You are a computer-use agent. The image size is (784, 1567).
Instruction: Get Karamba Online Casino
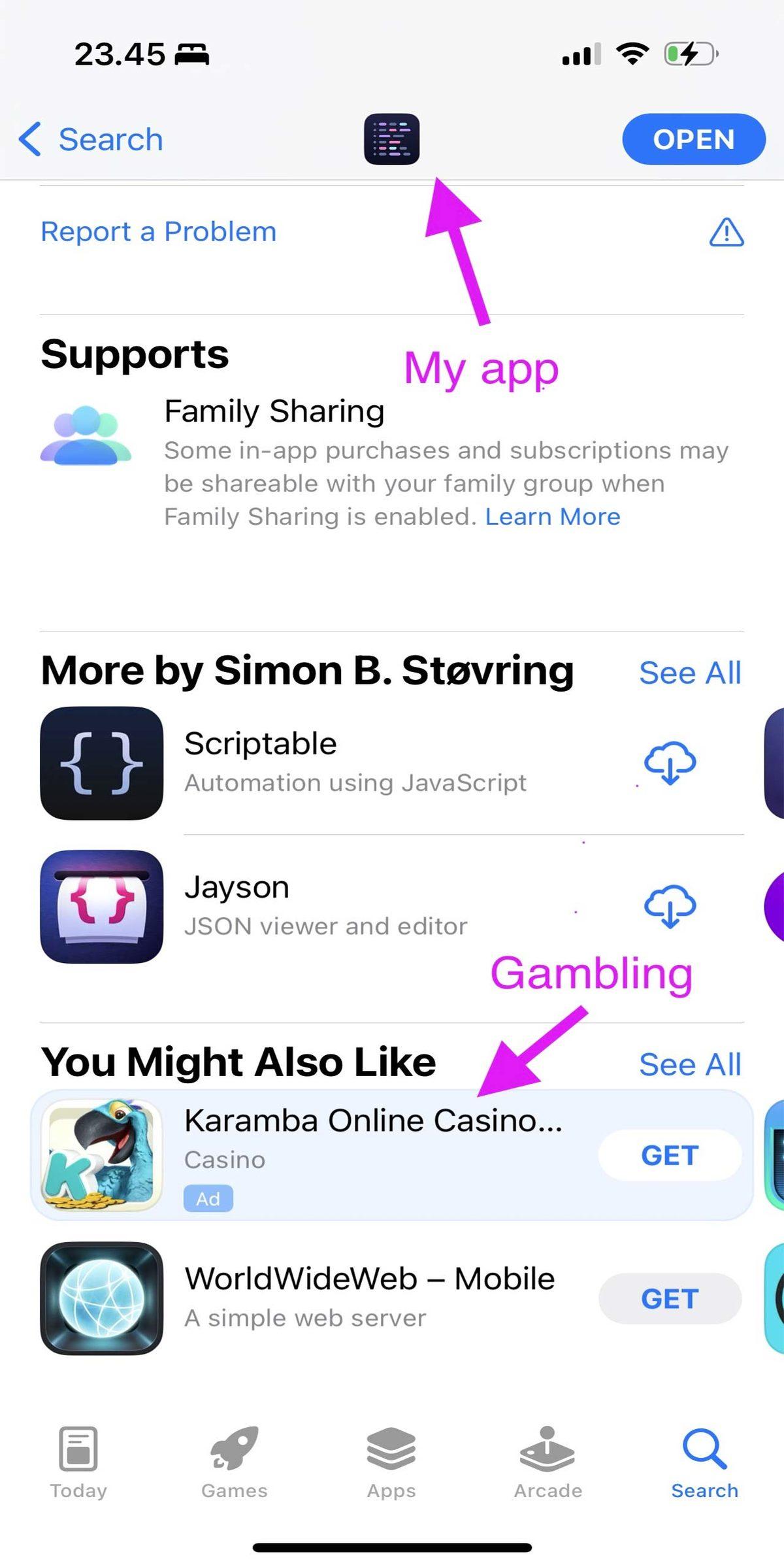click(x=670, y=1155)
